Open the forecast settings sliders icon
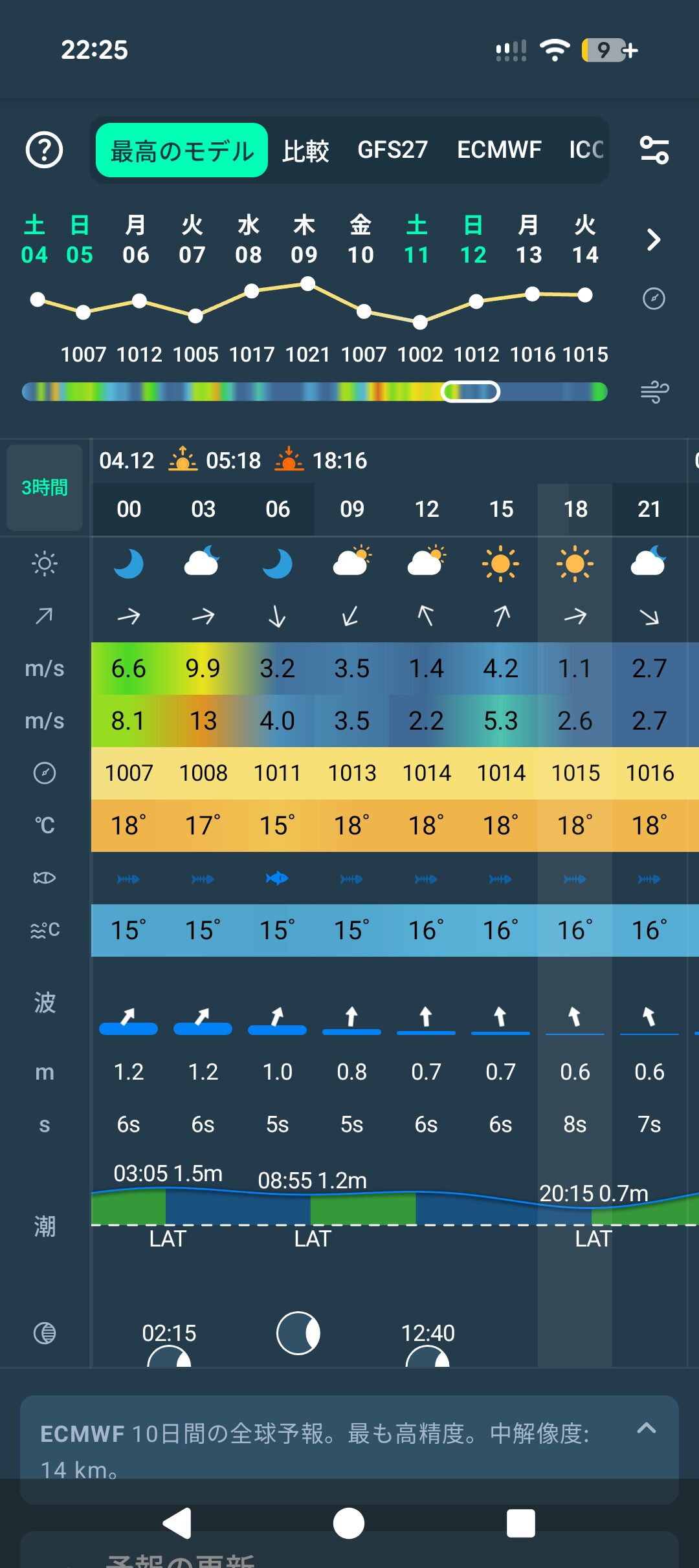Viewport: 699px width, 1568px height. point(654,150)
